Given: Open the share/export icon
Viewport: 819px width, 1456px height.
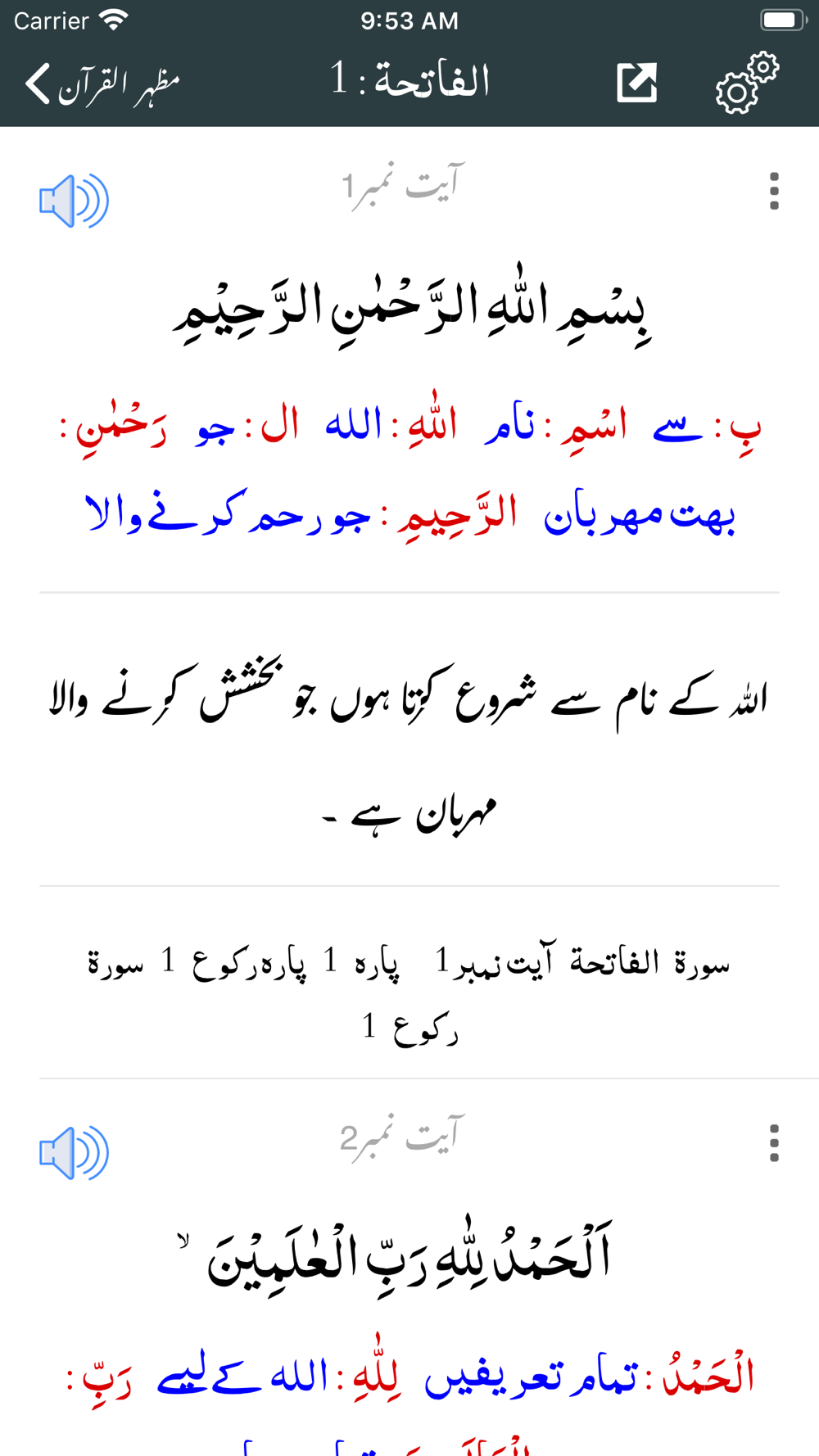Looking at the screenshot, I should pos(637,83).
